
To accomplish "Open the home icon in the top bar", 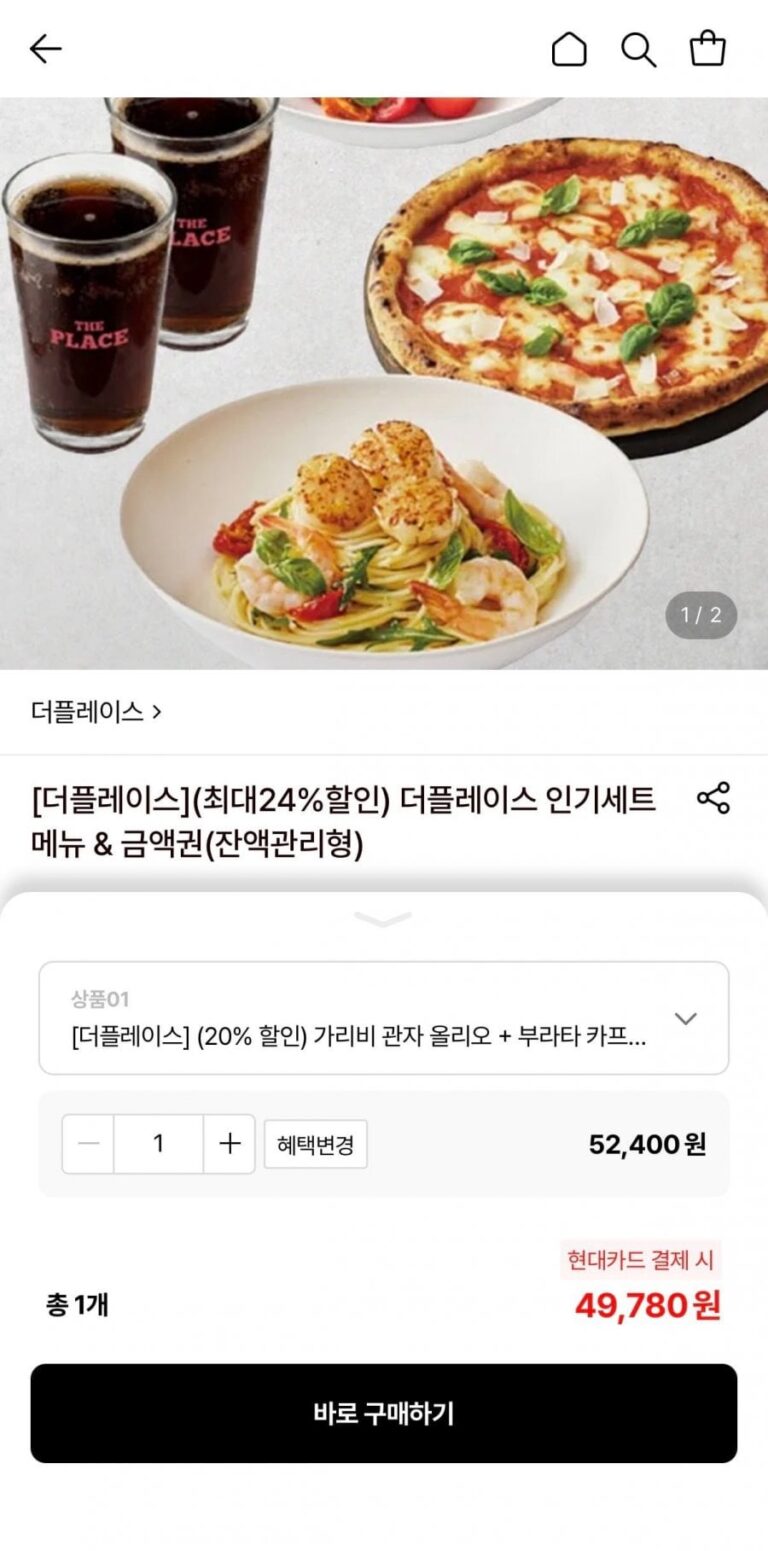I will [x=569, y=48].
